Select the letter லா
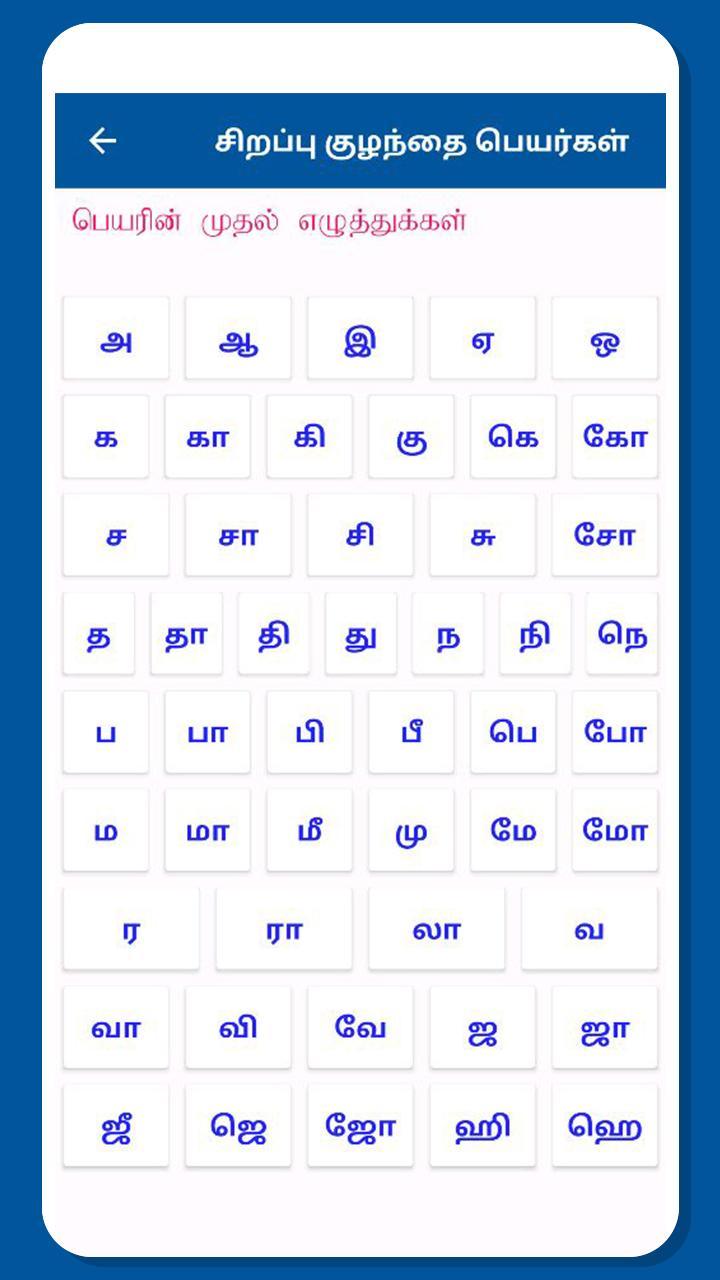 436,928
